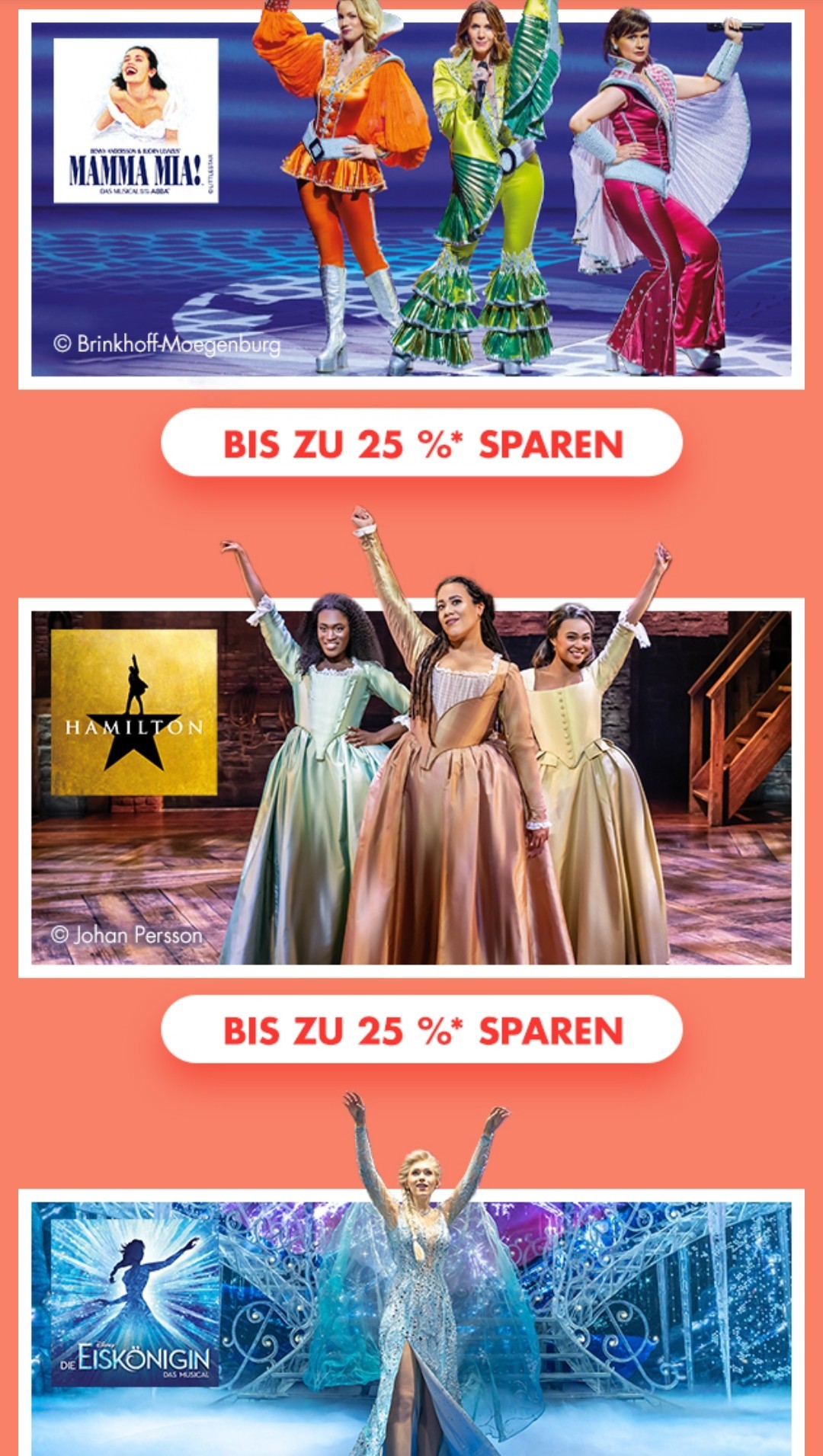This screenshot has height=1456, width=823.
Task: Tap the savings button below Mamma Mia!
Action: point(421,443)
